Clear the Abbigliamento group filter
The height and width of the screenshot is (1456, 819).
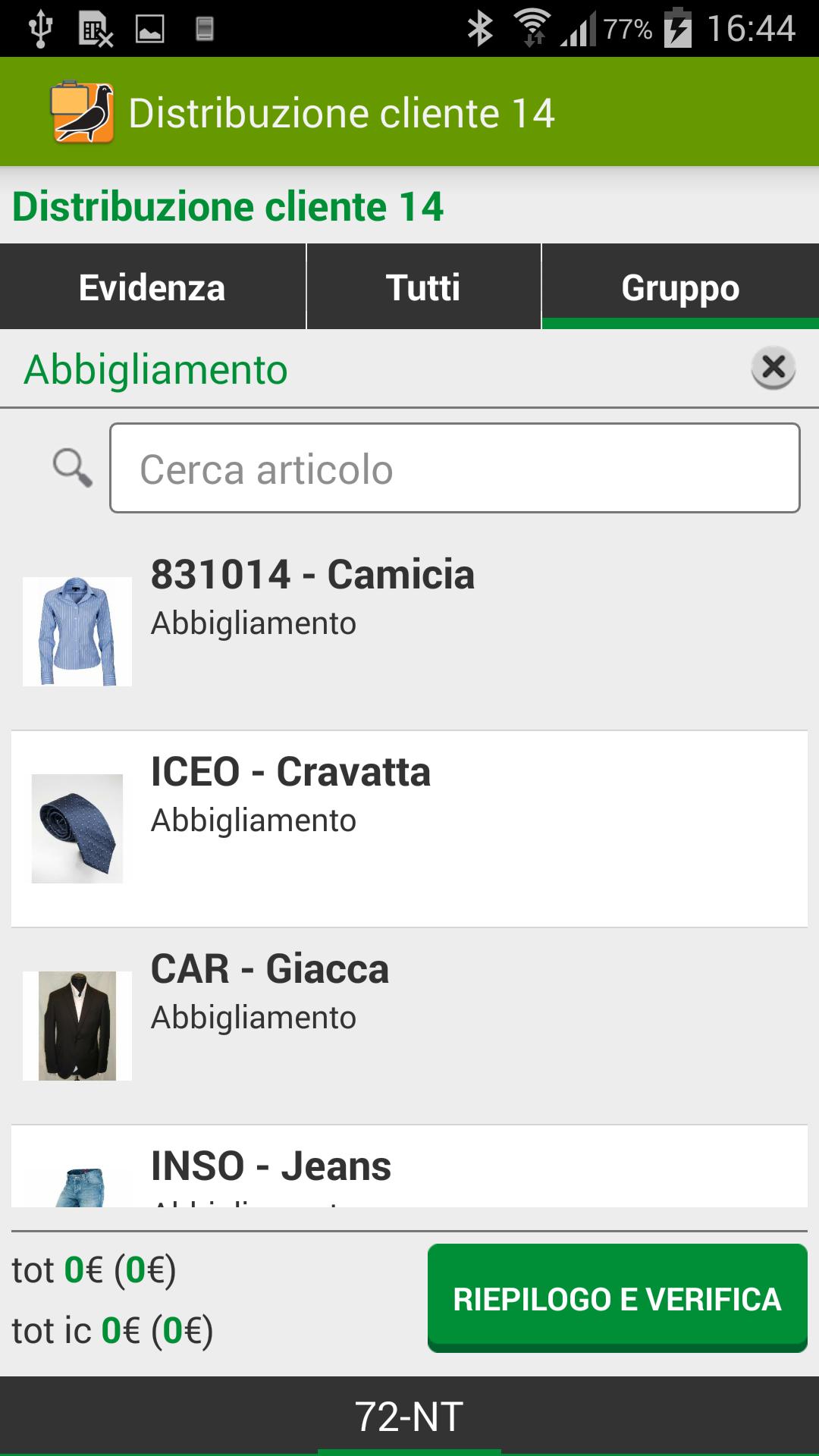773,368
